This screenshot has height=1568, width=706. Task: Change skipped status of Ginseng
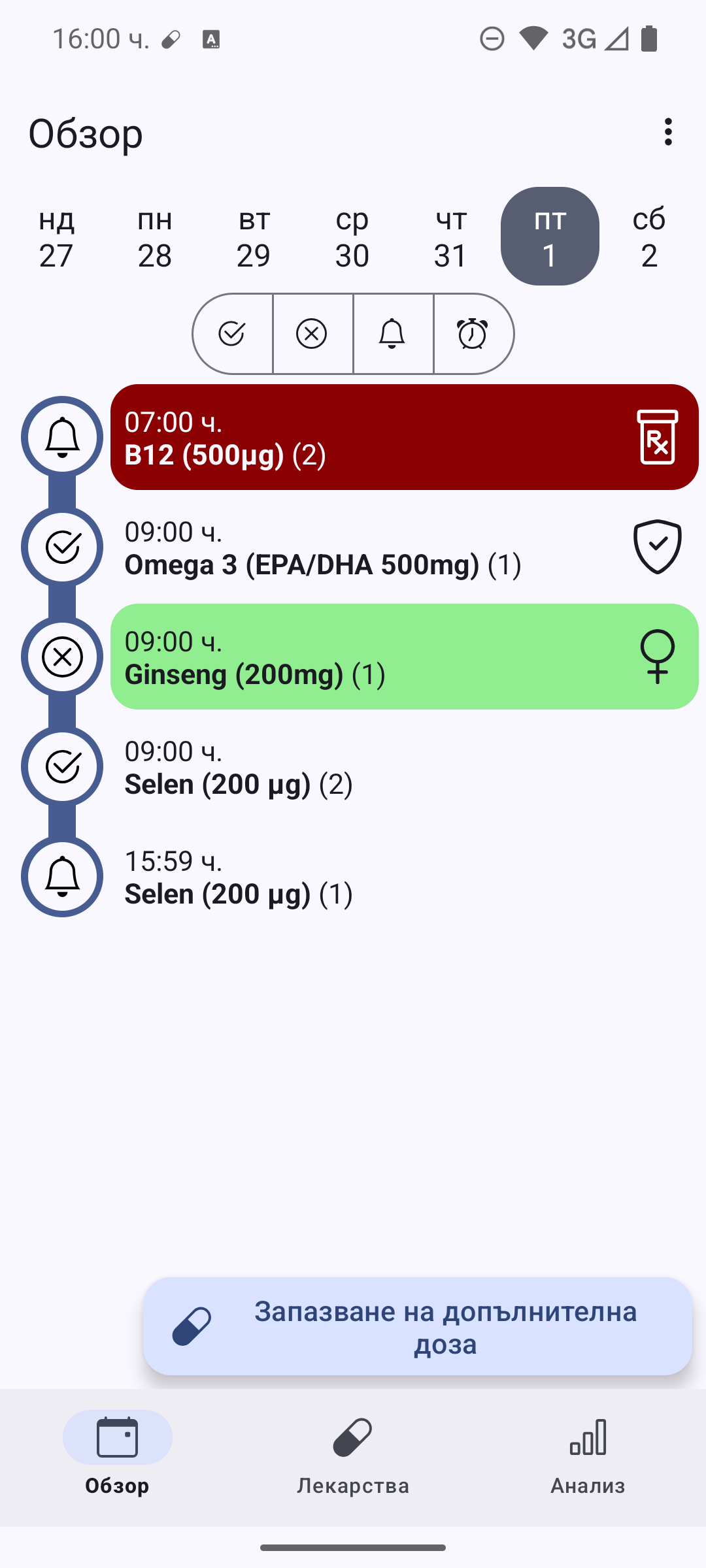click(62, 657)
